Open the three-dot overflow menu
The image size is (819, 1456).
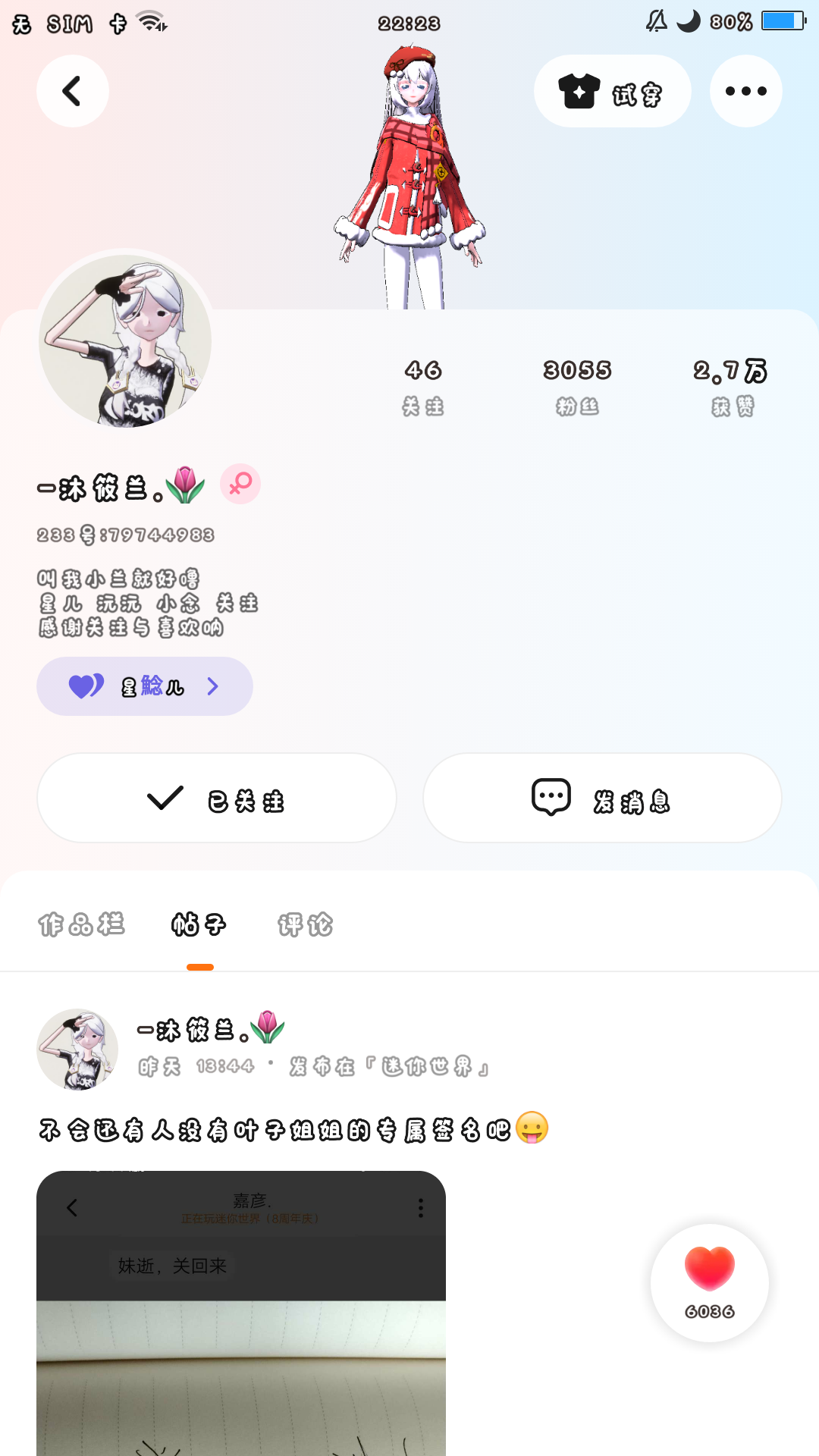click(x=745, y=91)
